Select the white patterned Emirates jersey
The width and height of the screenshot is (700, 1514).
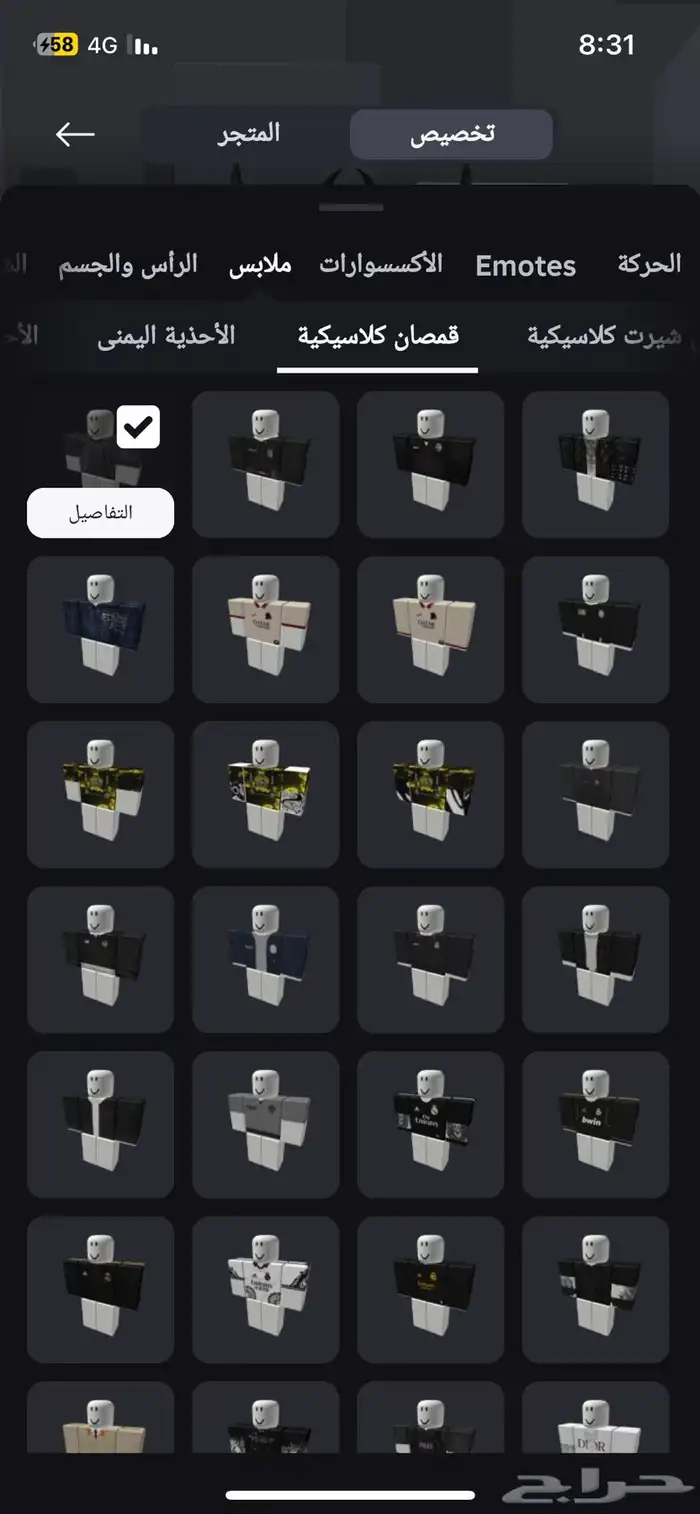pyautogui.click(x=265, y=1289)
